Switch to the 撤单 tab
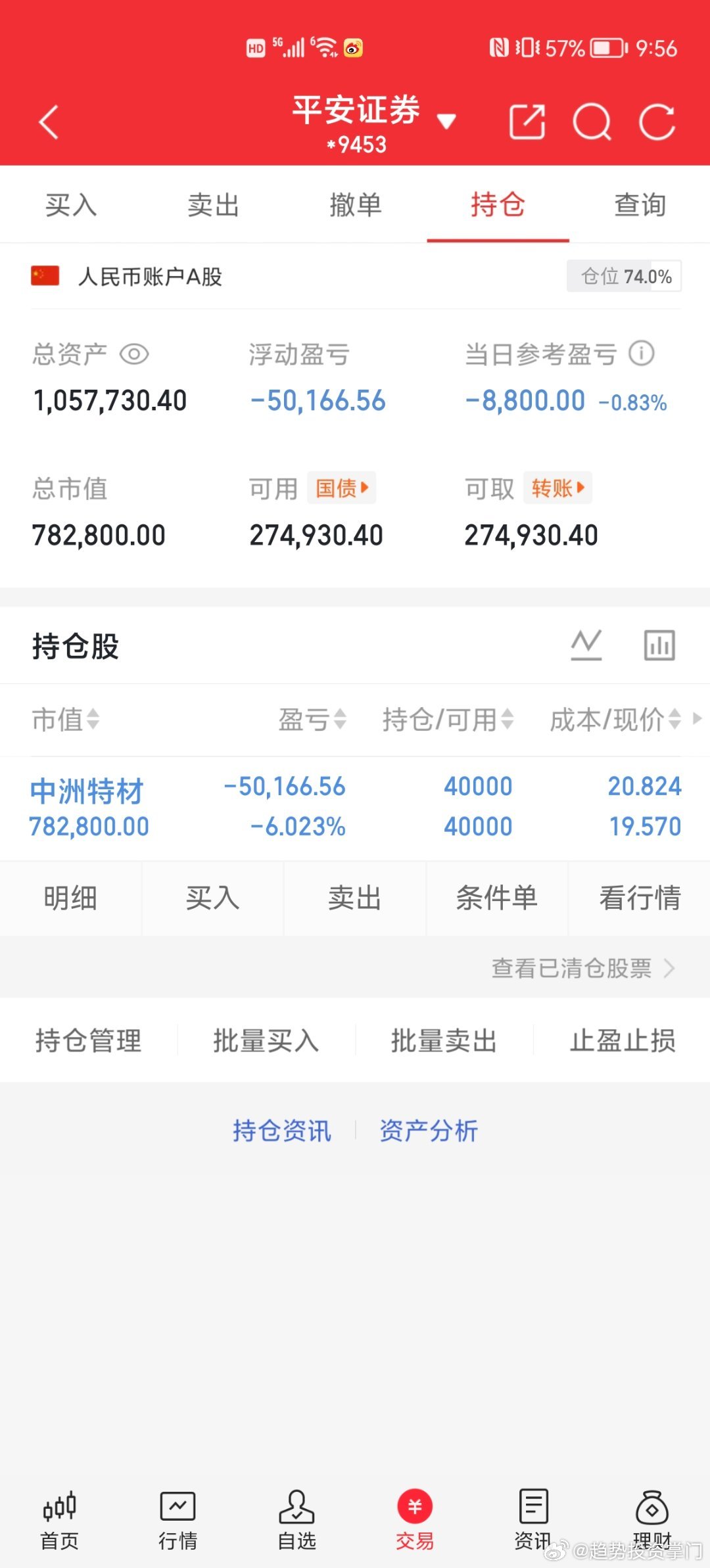This screenshot has height=1568, width=710. click(355, 205)
